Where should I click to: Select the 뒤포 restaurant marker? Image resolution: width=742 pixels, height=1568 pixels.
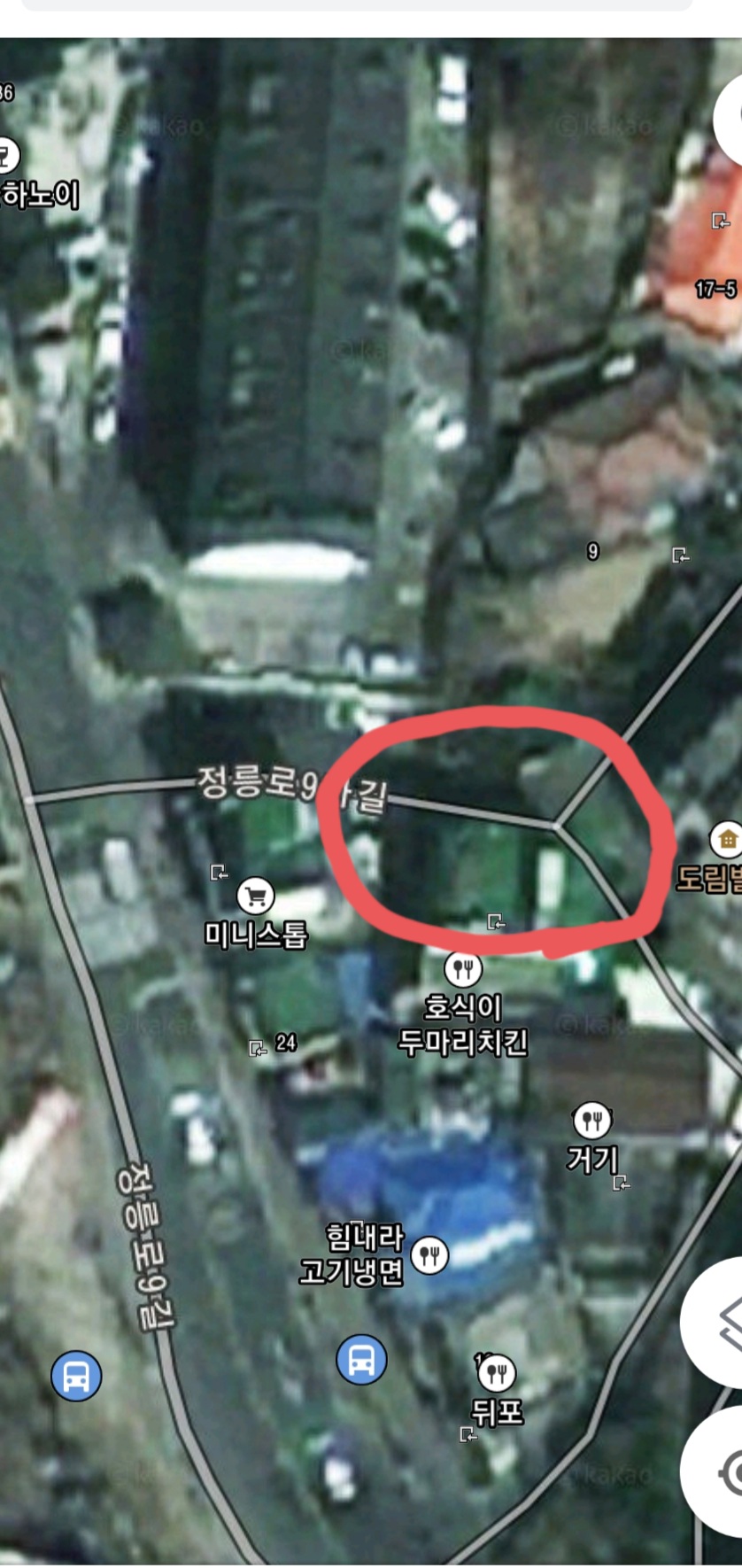(x=497, y=1373)
